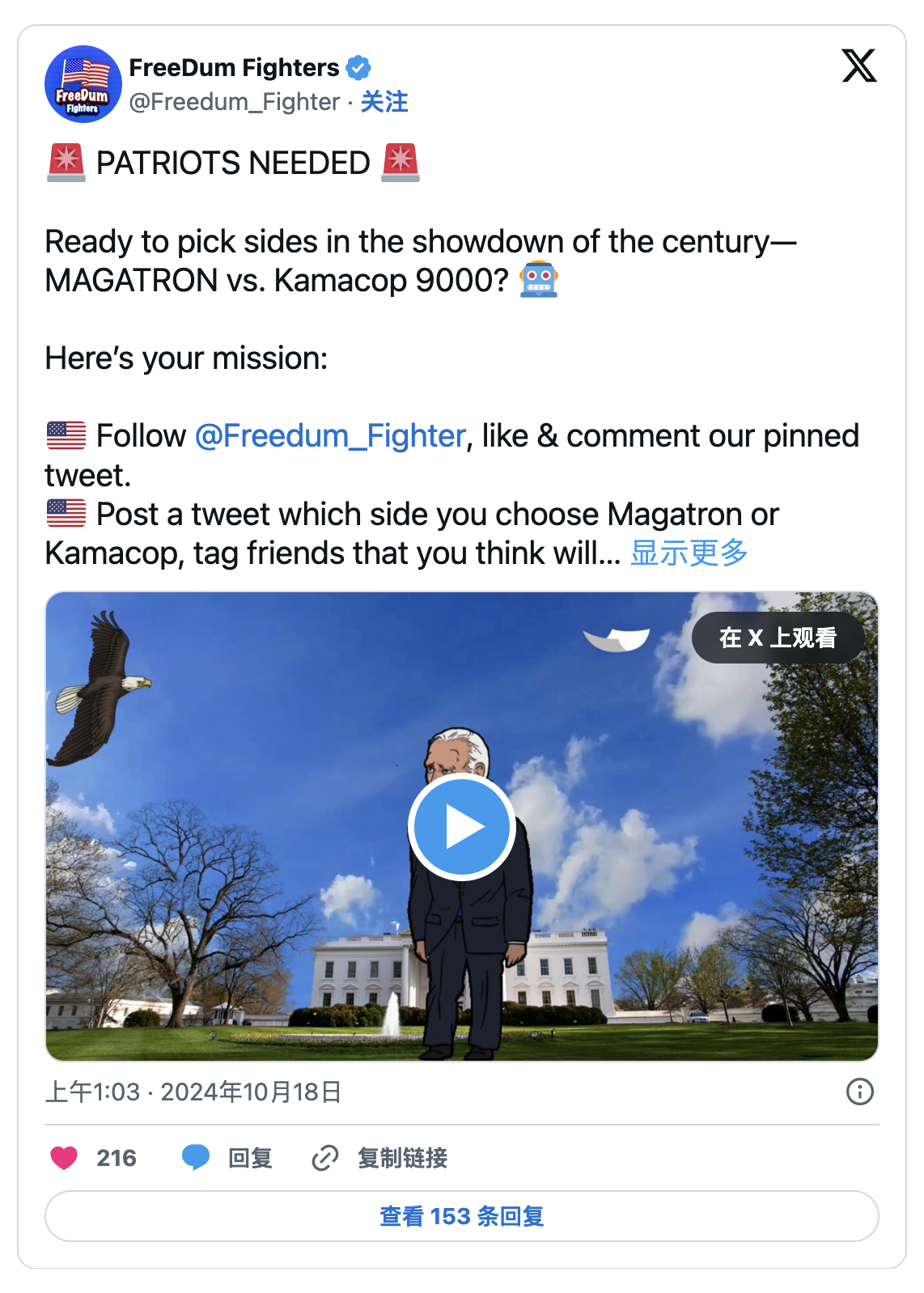
Task: Open the tweet timestamp 2024年10月18日
Action: click(193, 1092)
